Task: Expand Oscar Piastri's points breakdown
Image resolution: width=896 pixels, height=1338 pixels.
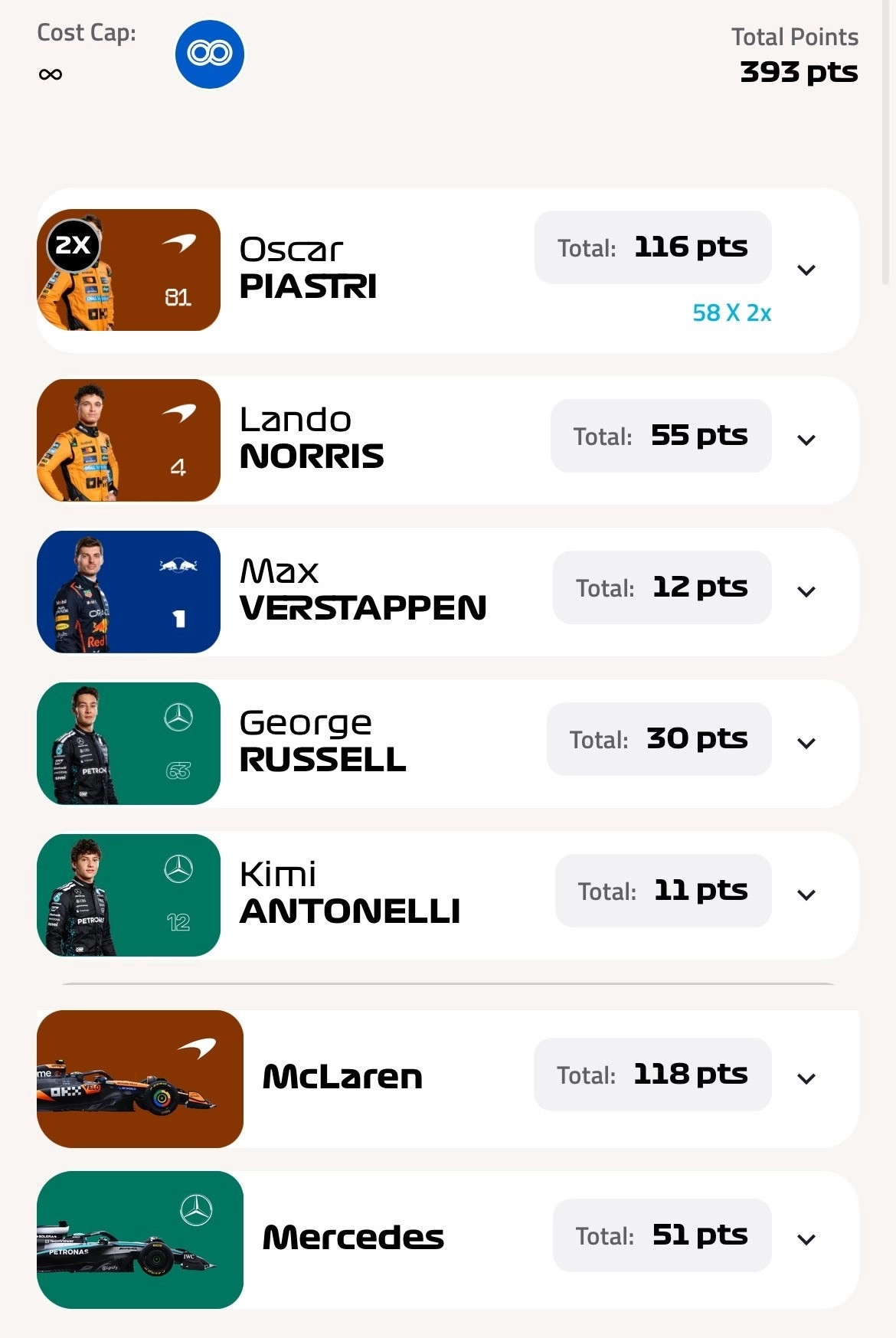Action: coord(806,270)
